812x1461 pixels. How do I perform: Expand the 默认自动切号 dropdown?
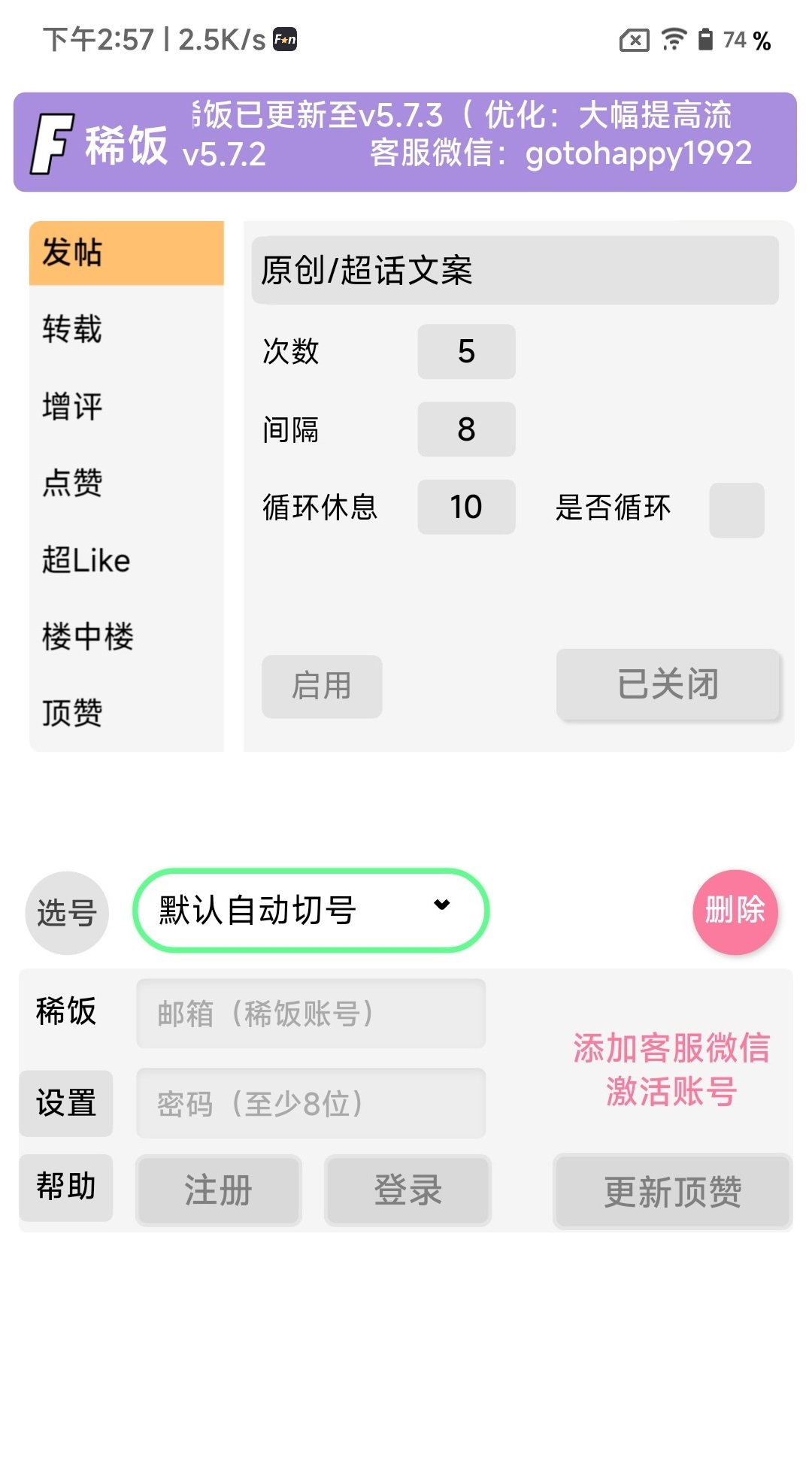coord(311,910)
